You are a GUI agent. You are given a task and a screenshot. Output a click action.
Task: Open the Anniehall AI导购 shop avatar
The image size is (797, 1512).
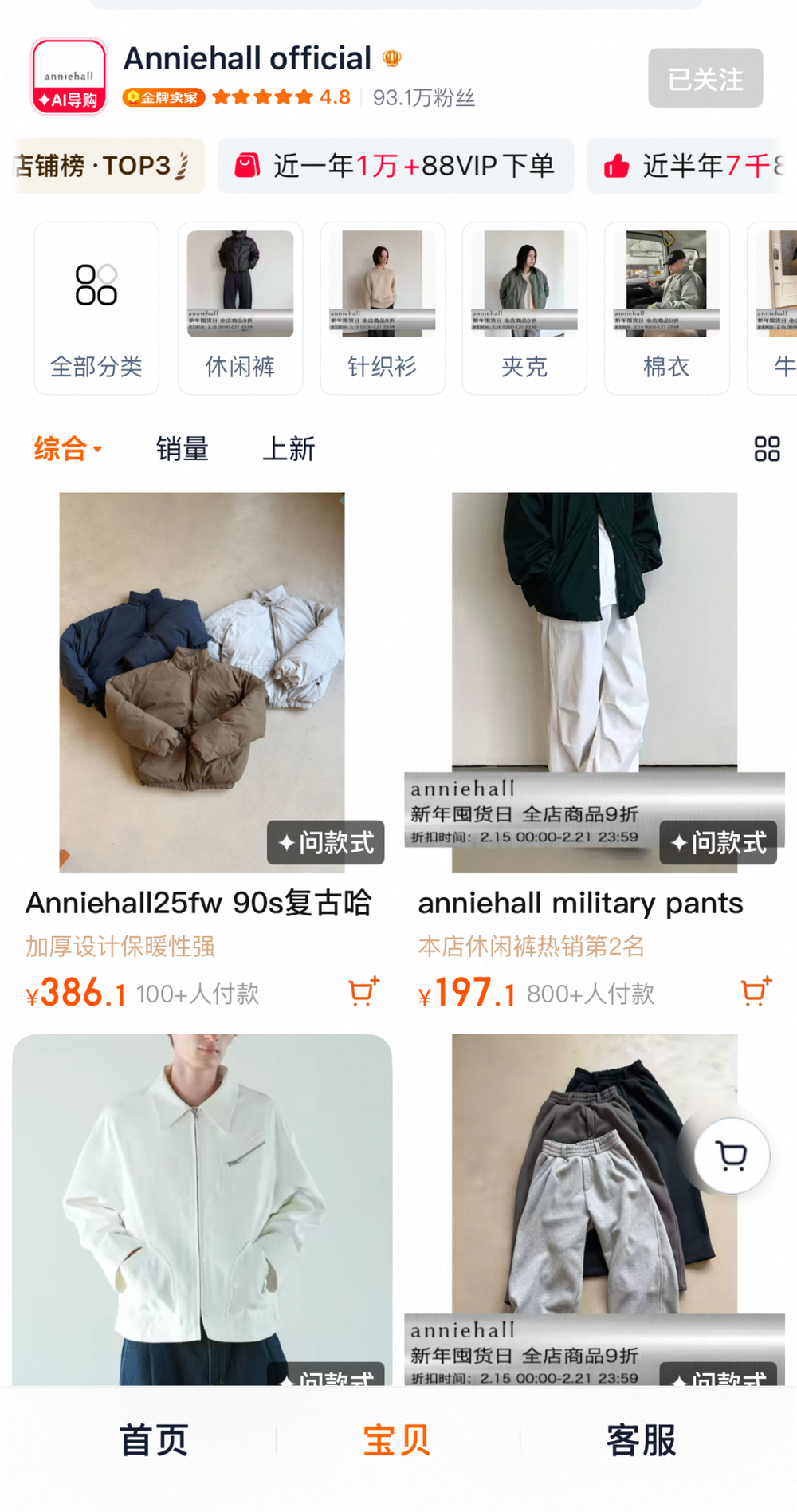69,77
